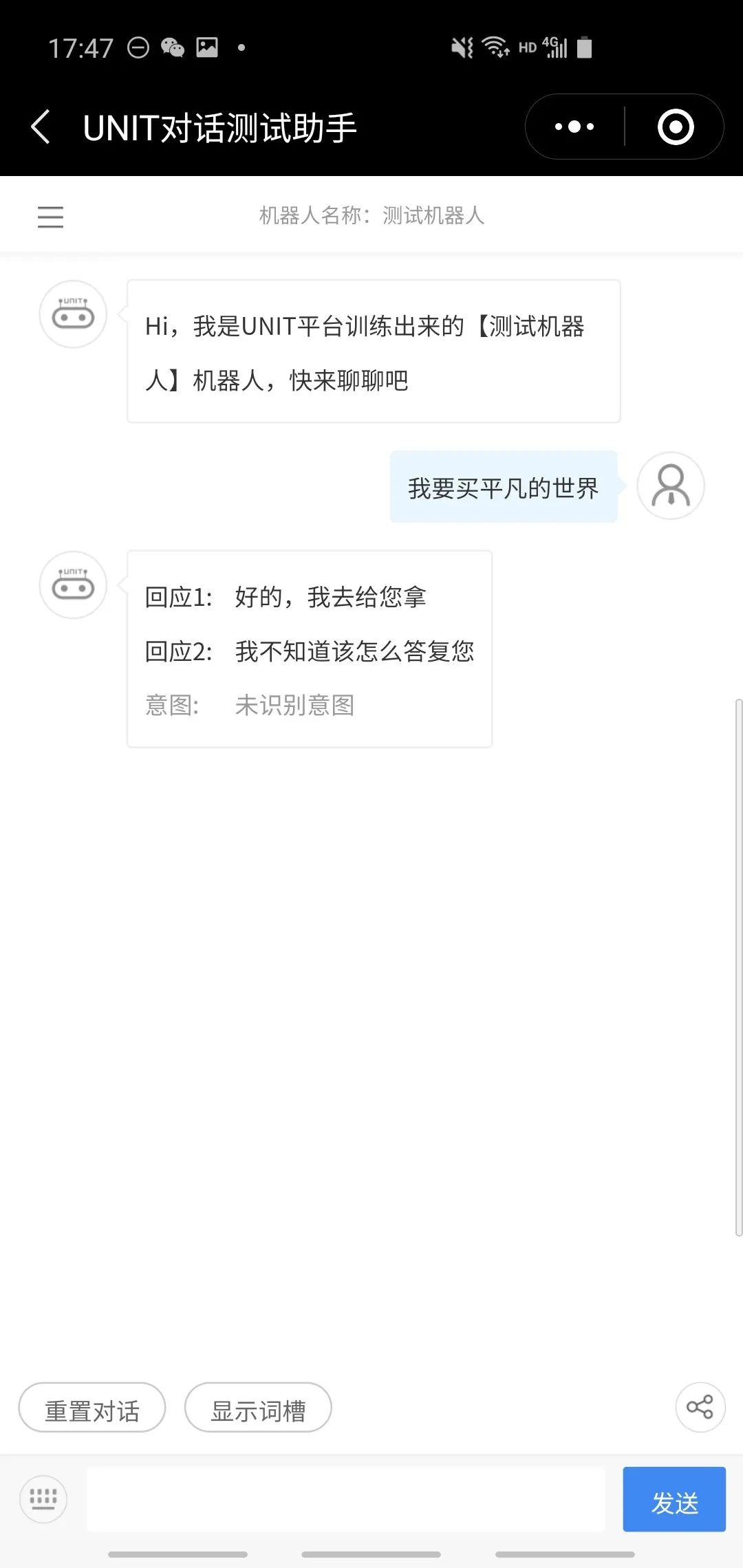Close the mini program with the circle button

[676, 127]
